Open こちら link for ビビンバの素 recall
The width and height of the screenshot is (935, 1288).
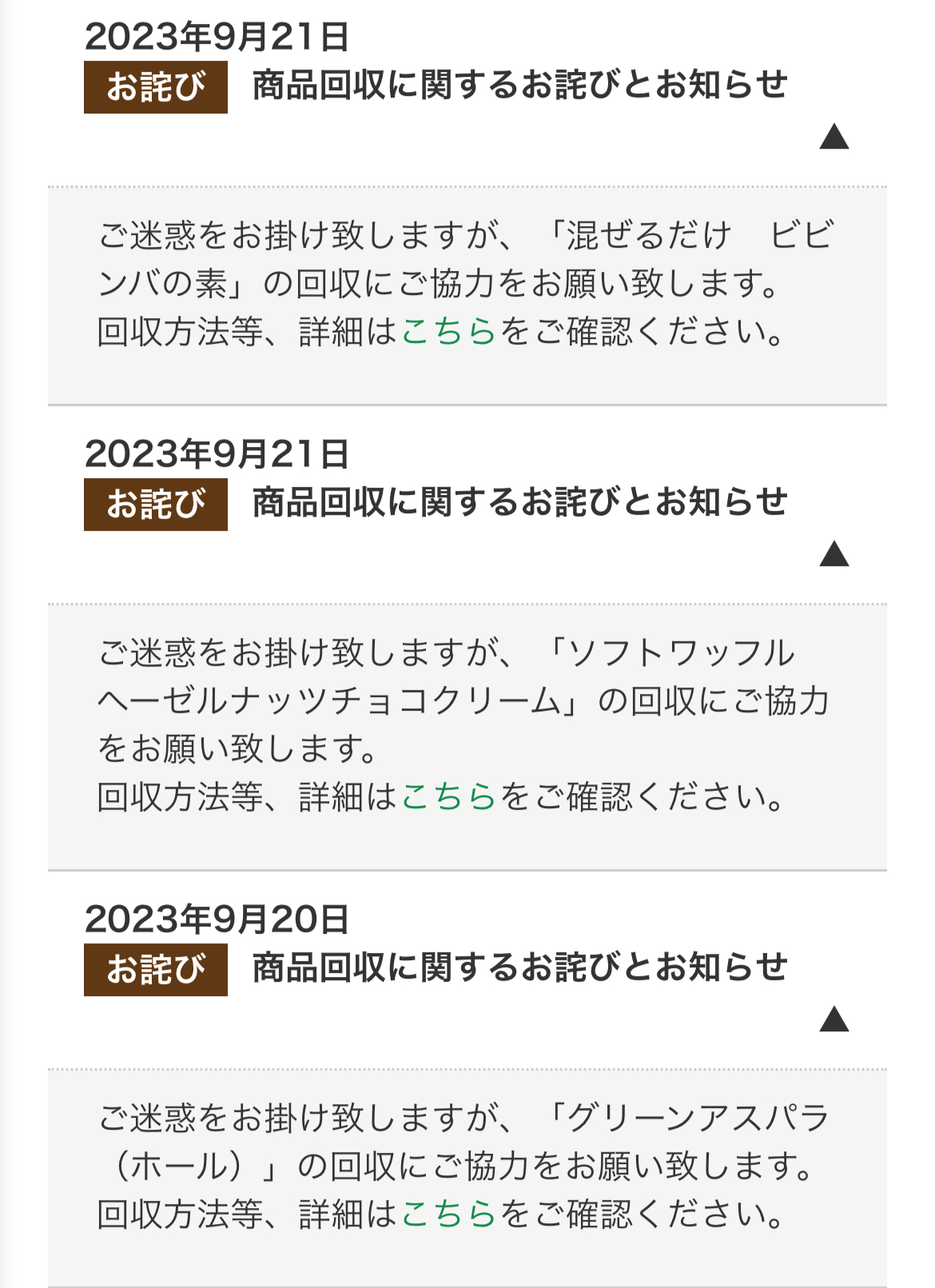pos(448,332)
